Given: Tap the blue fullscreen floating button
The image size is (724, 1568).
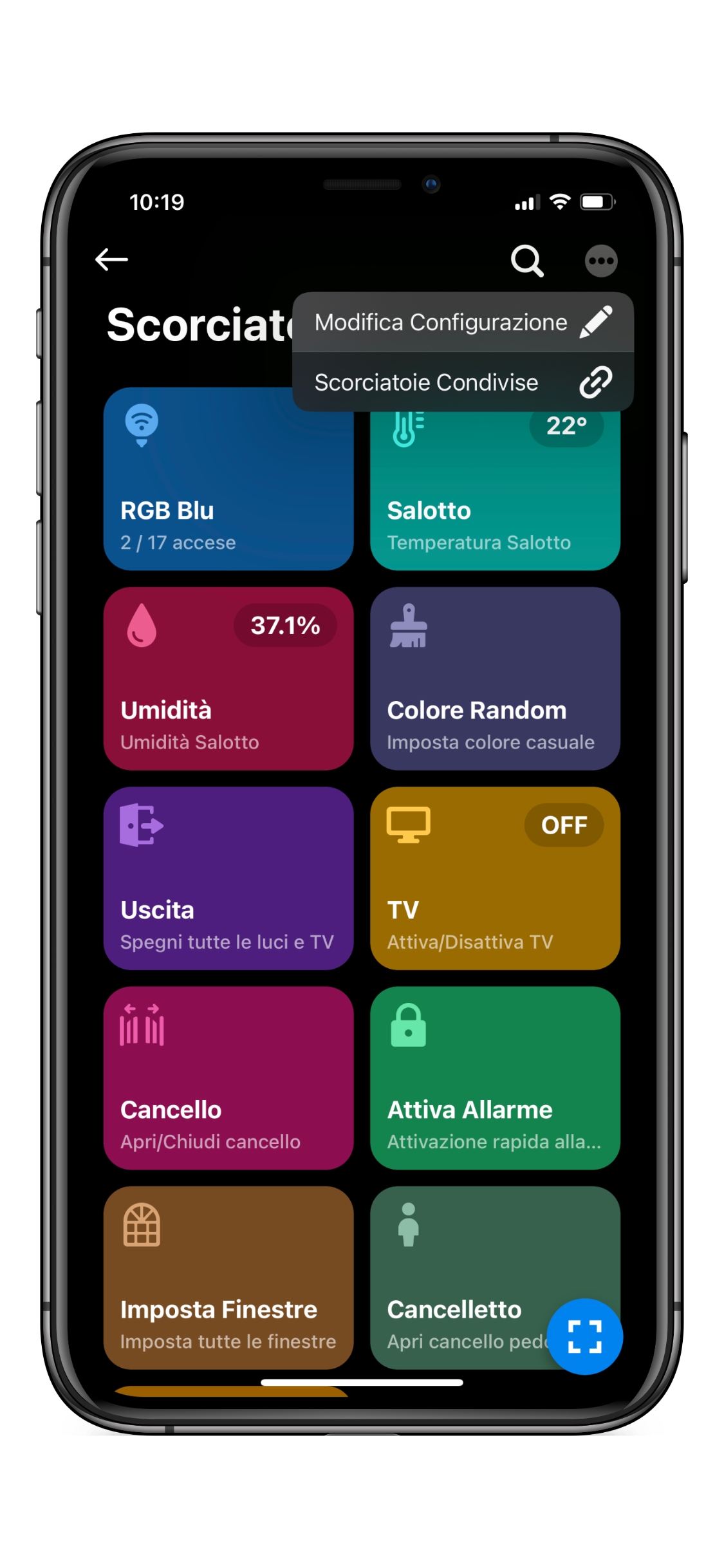Looking at the screenshot, I should click(x=584, y=1336).
